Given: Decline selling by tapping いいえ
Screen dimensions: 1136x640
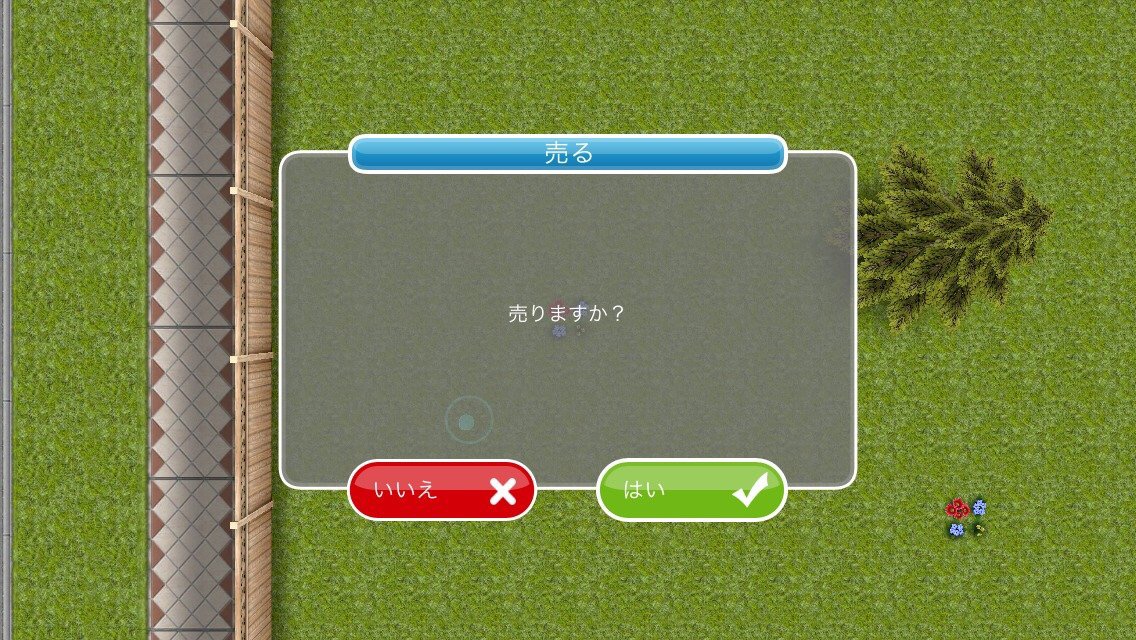Looking at the screenshot, I should (x=442, y=490).
